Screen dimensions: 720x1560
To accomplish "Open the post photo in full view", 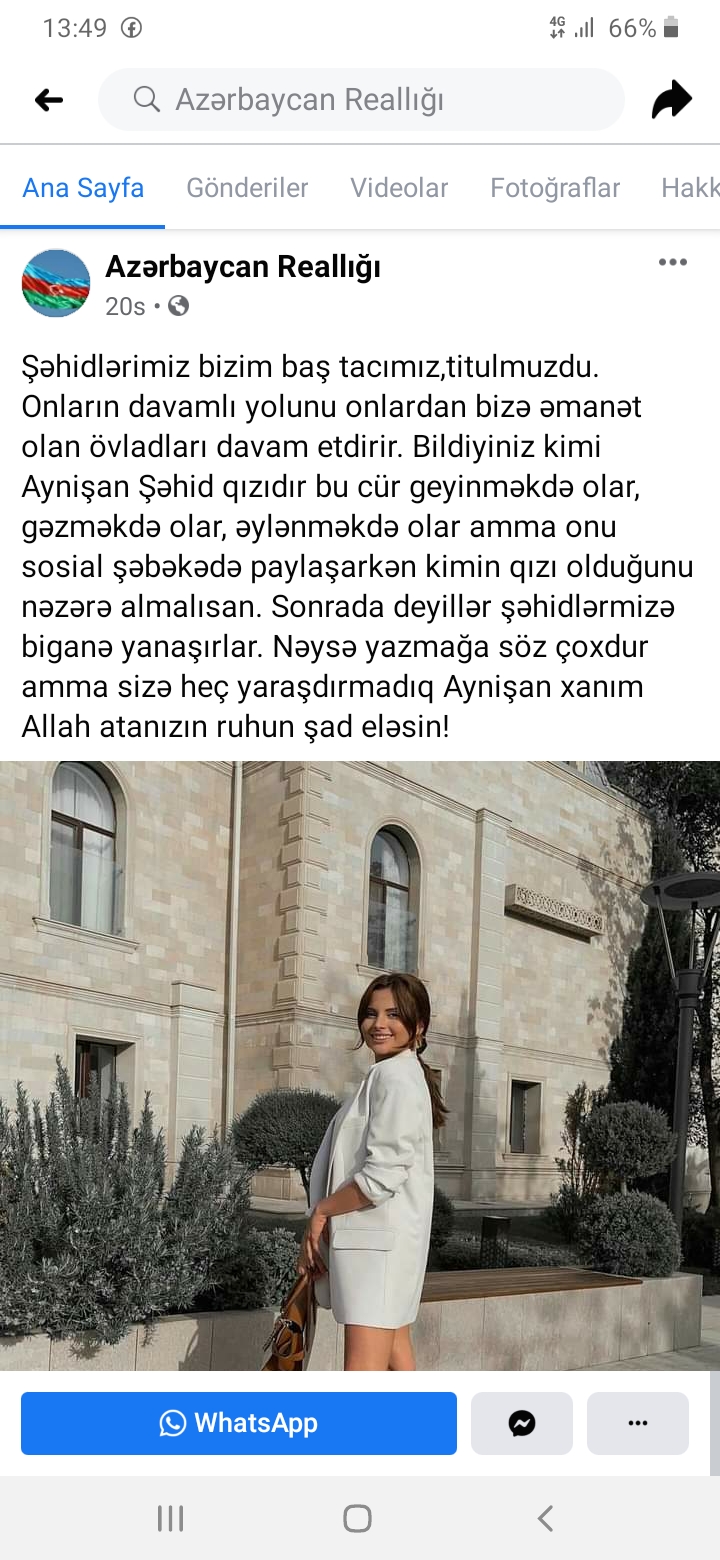I will (360, 1065).
